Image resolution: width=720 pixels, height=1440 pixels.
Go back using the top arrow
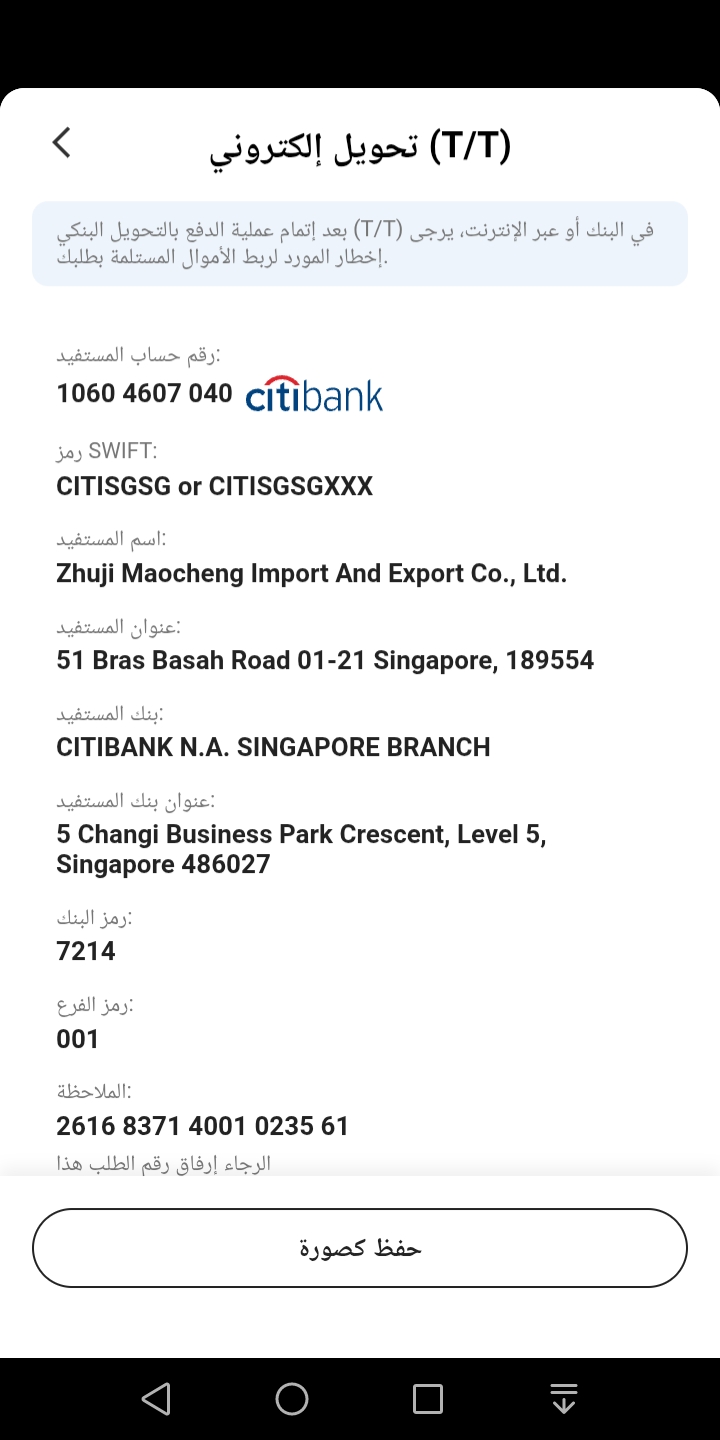pyautogui.click(x=62, y=143)
